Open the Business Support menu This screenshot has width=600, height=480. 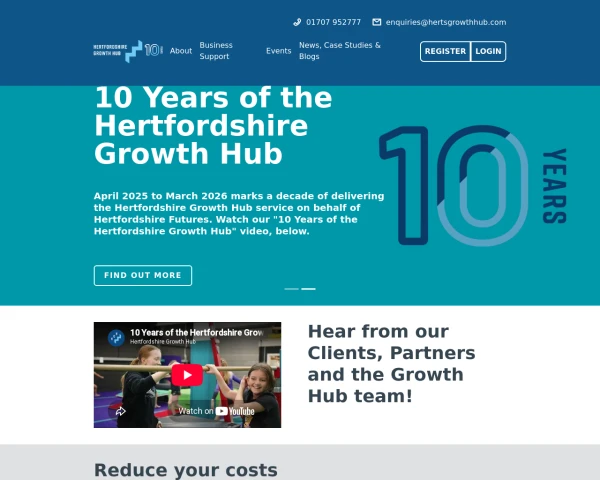[216, 51]
